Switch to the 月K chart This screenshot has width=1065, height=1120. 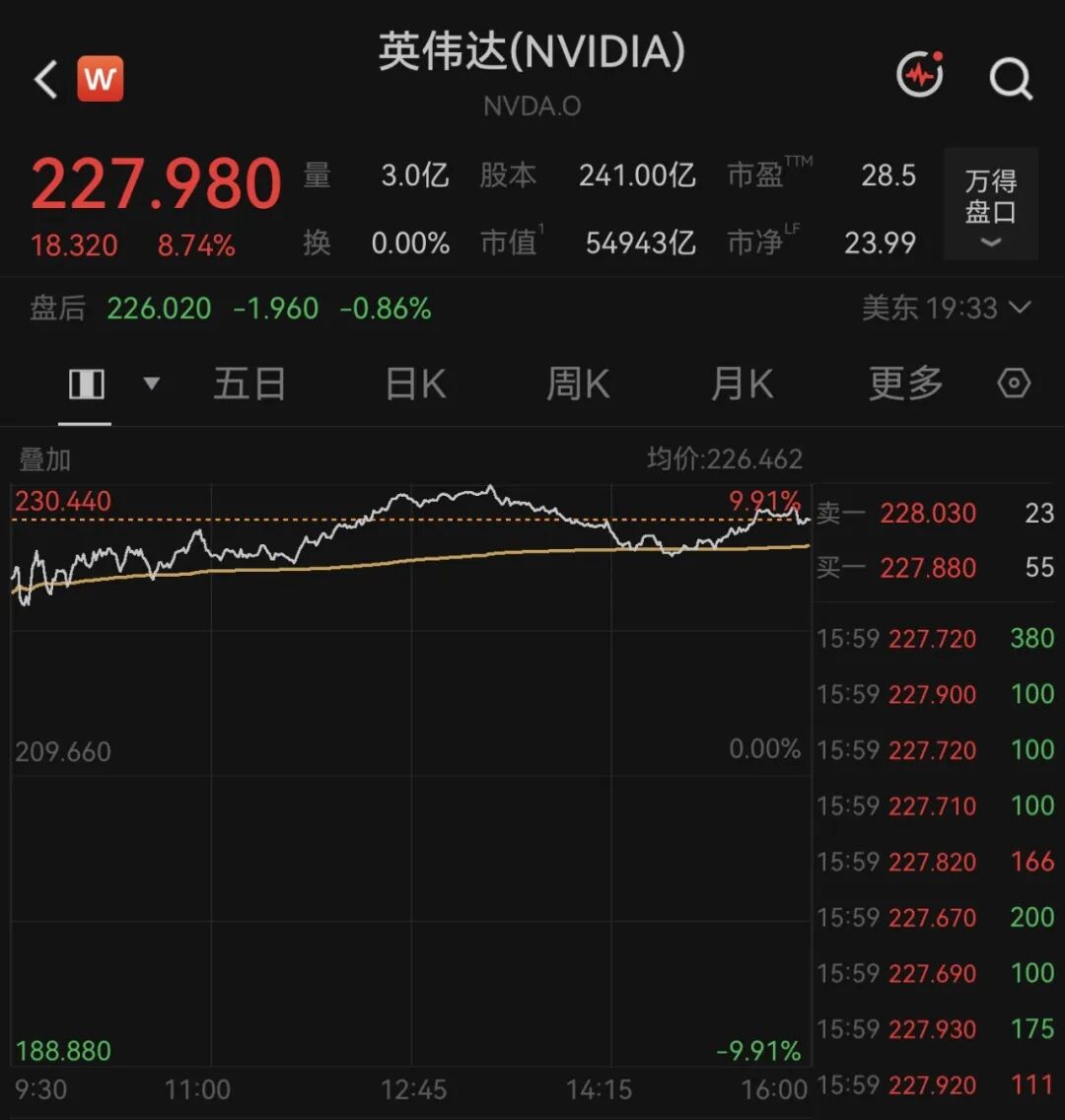(743, 384)
